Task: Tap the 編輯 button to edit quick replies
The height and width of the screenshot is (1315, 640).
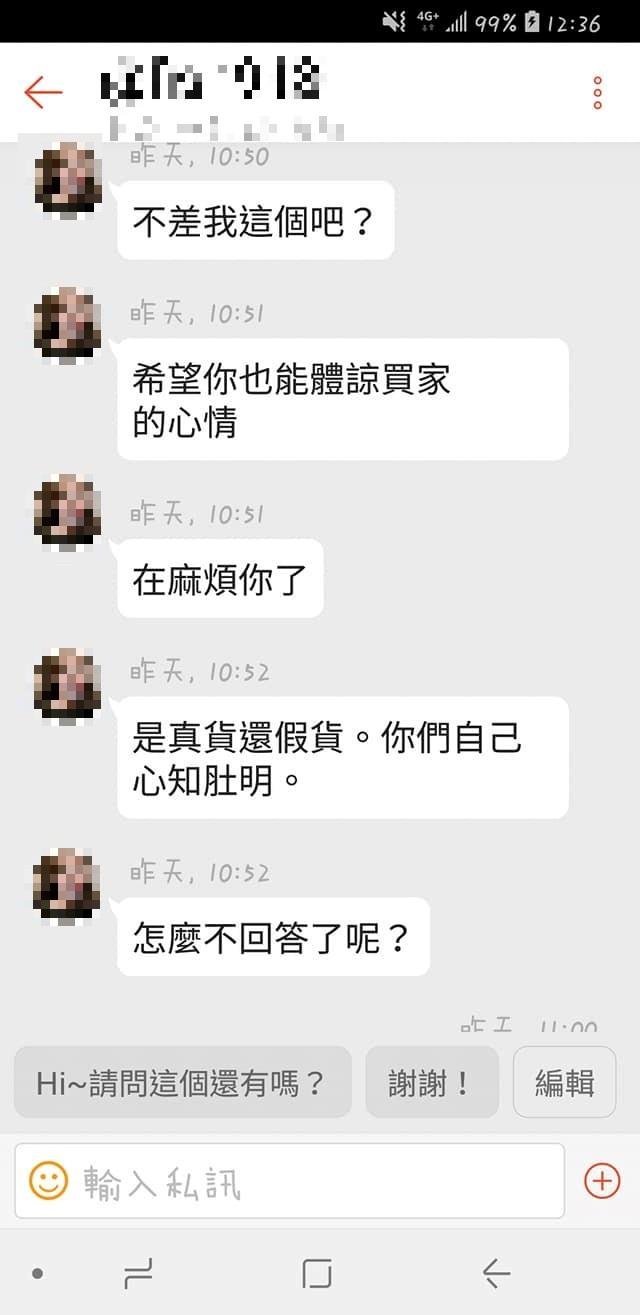Action: click(564, 1082)
